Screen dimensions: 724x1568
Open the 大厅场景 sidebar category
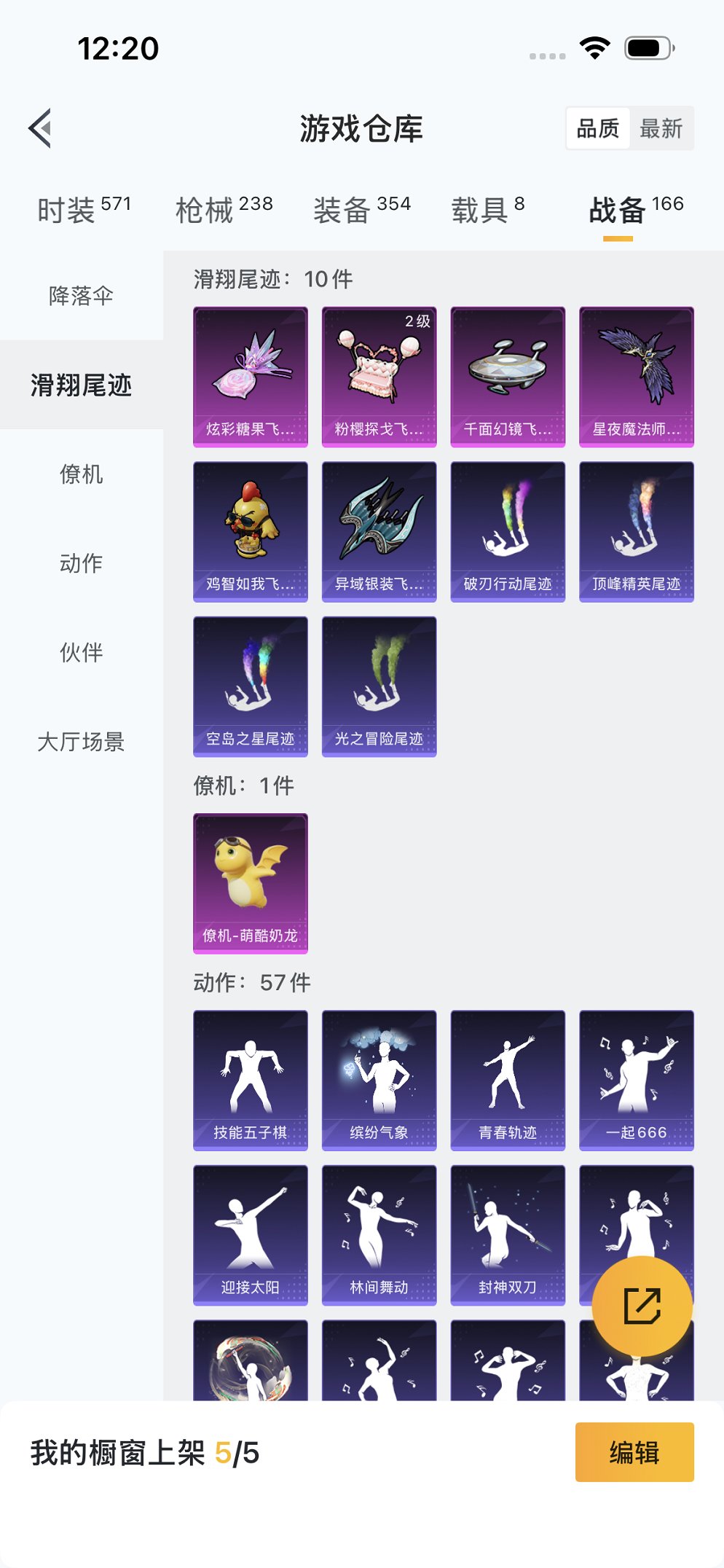tap(81, 743)
